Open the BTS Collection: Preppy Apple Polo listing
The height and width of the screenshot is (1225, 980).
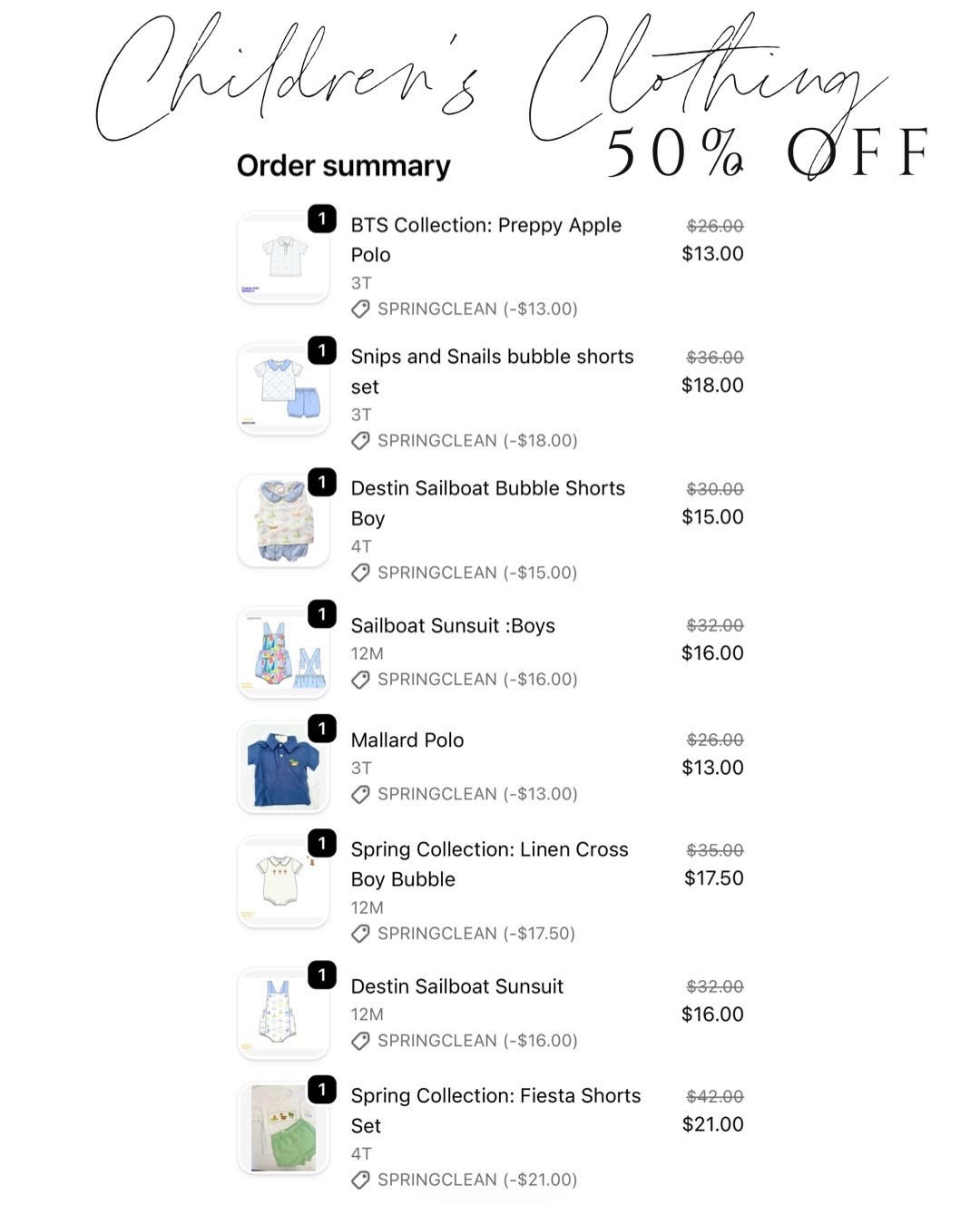pyautogui.click(x=486, y=240)
